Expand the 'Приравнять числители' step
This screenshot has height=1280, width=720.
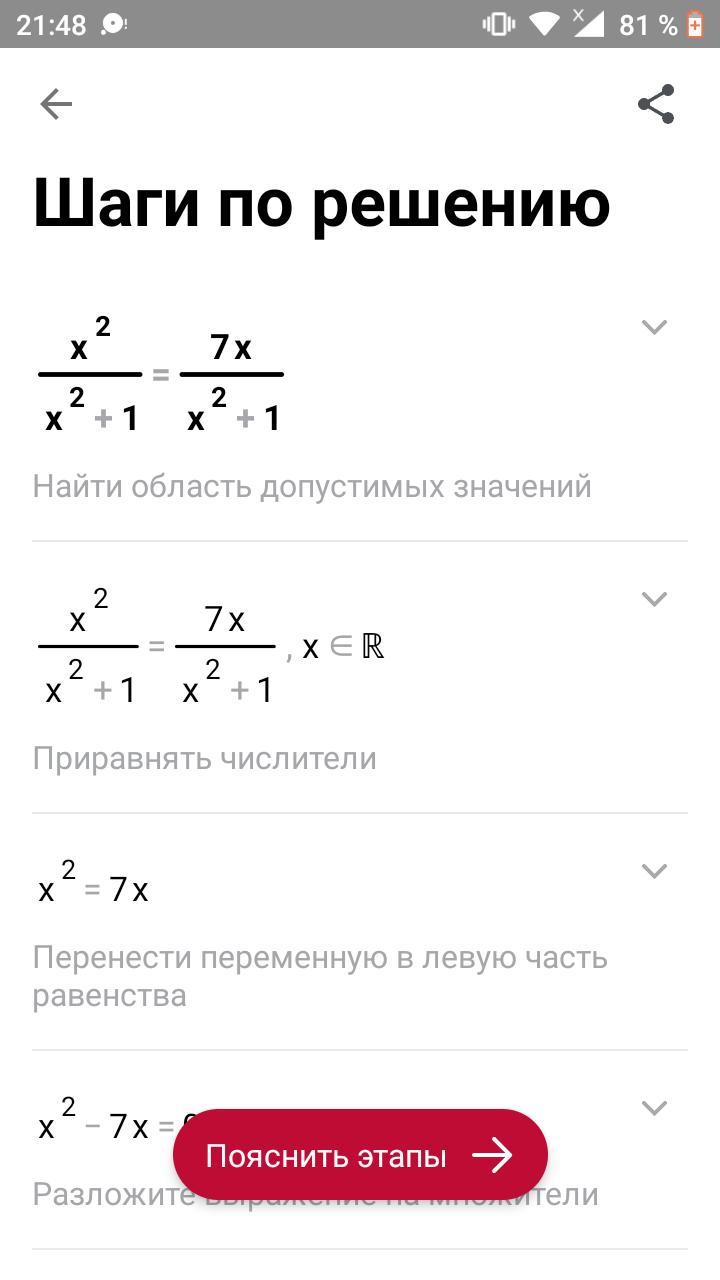tap(654, 599)
